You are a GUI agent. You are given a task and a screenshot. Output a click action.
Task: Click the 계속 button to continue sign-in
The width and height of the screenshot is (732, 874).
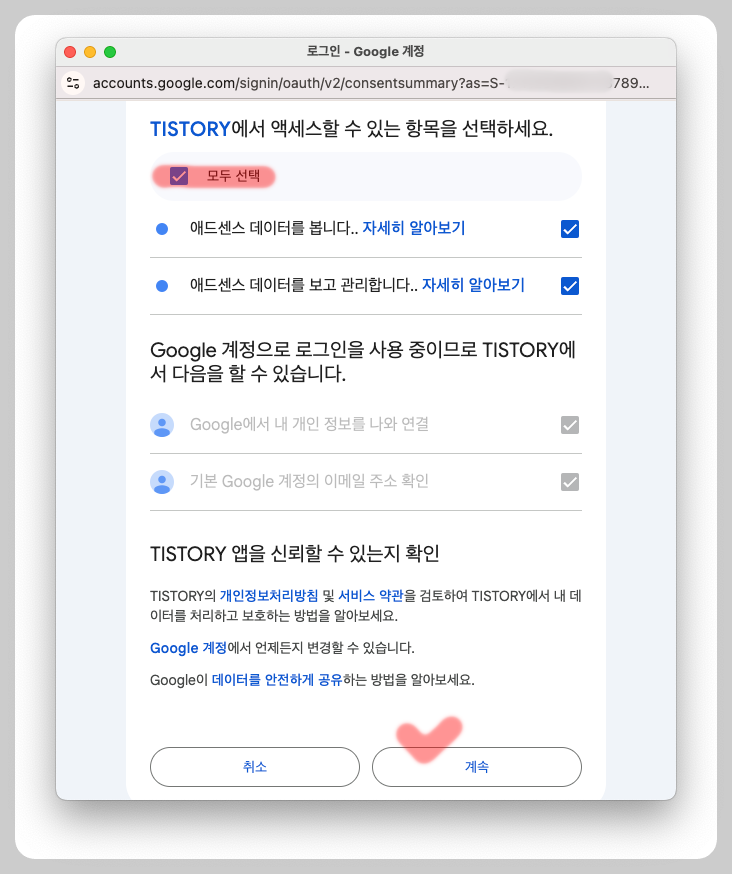(x=476, y=767)
